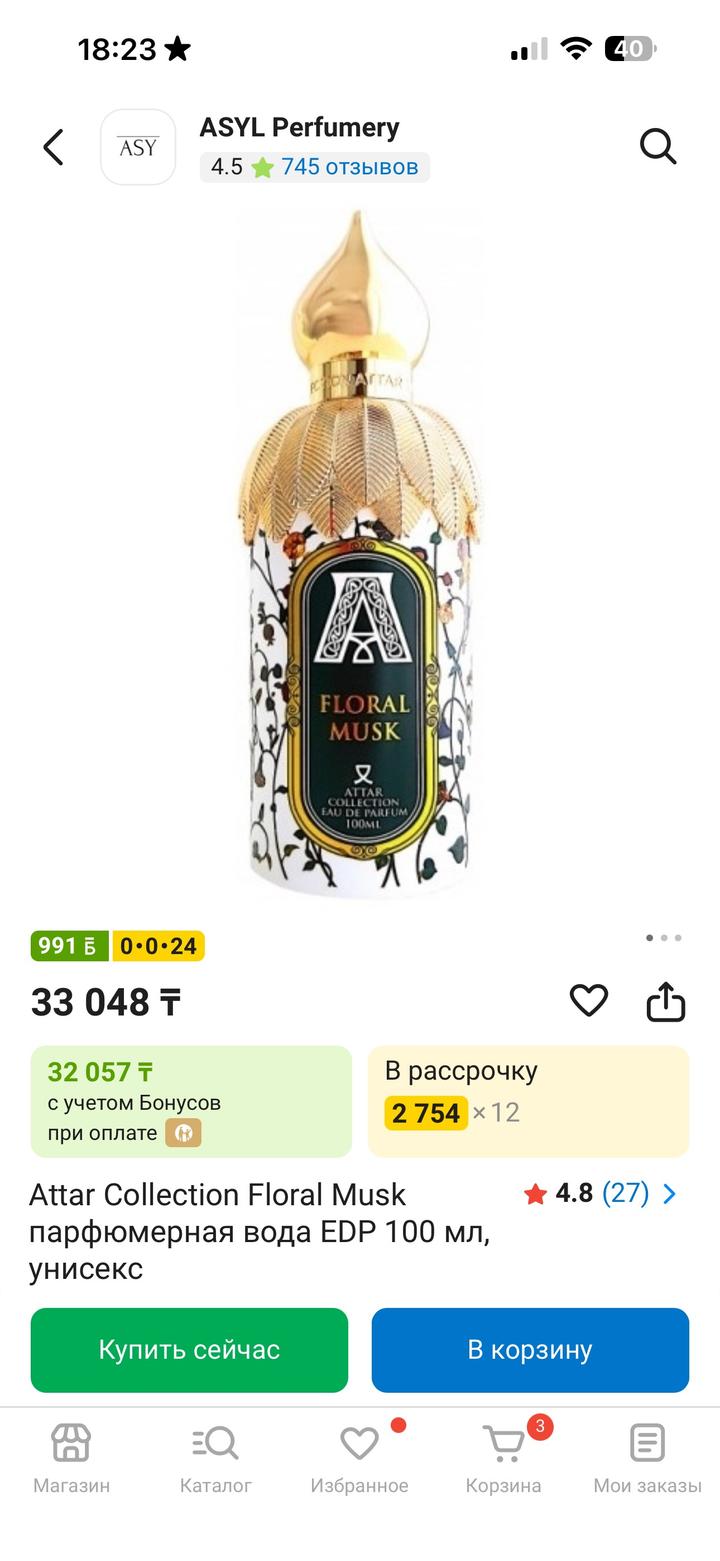The image size is (720, 1561).
Task: Open search with the magnifier icon
Action: [657, 147]
